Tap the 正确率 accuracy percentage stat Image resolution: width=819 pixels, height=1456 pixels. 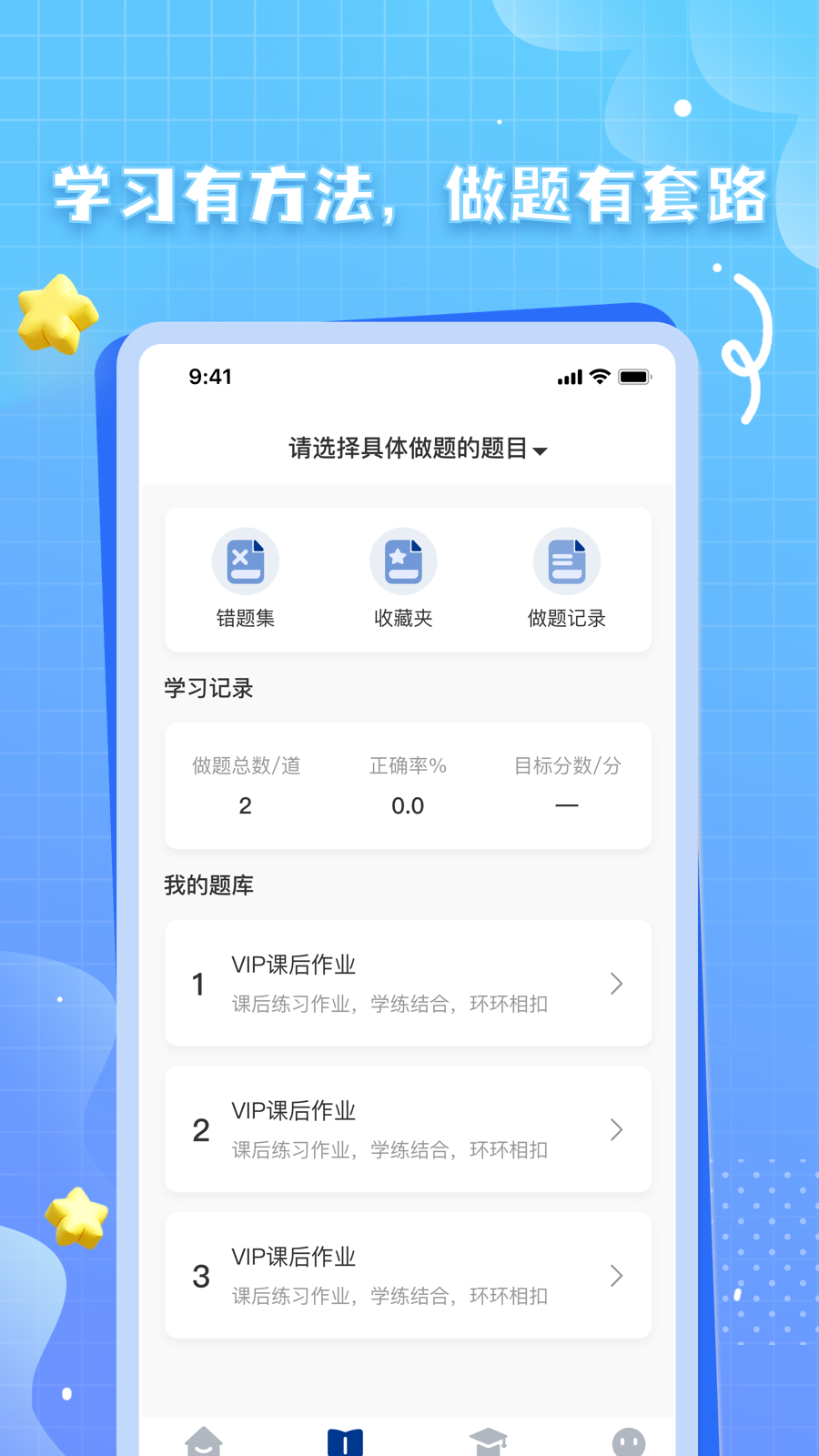point(407,785)
